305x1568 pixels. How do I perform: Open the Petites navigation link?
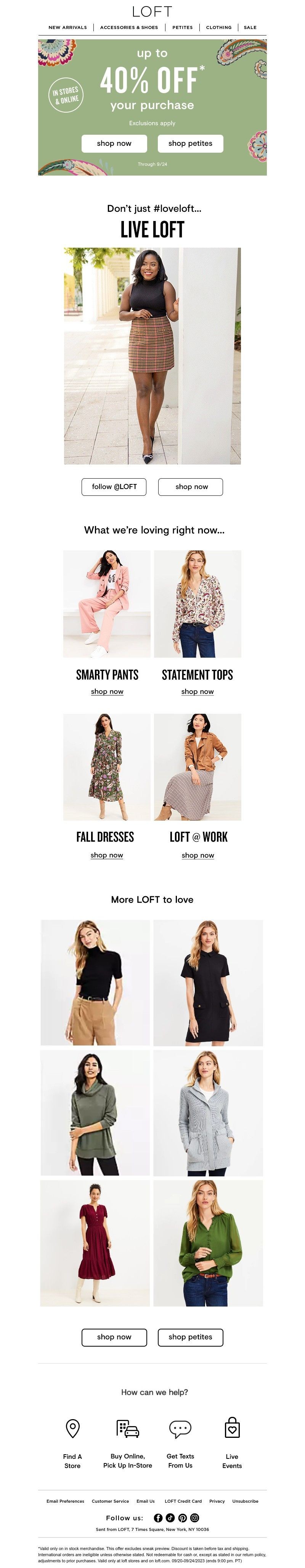(182, 27)
